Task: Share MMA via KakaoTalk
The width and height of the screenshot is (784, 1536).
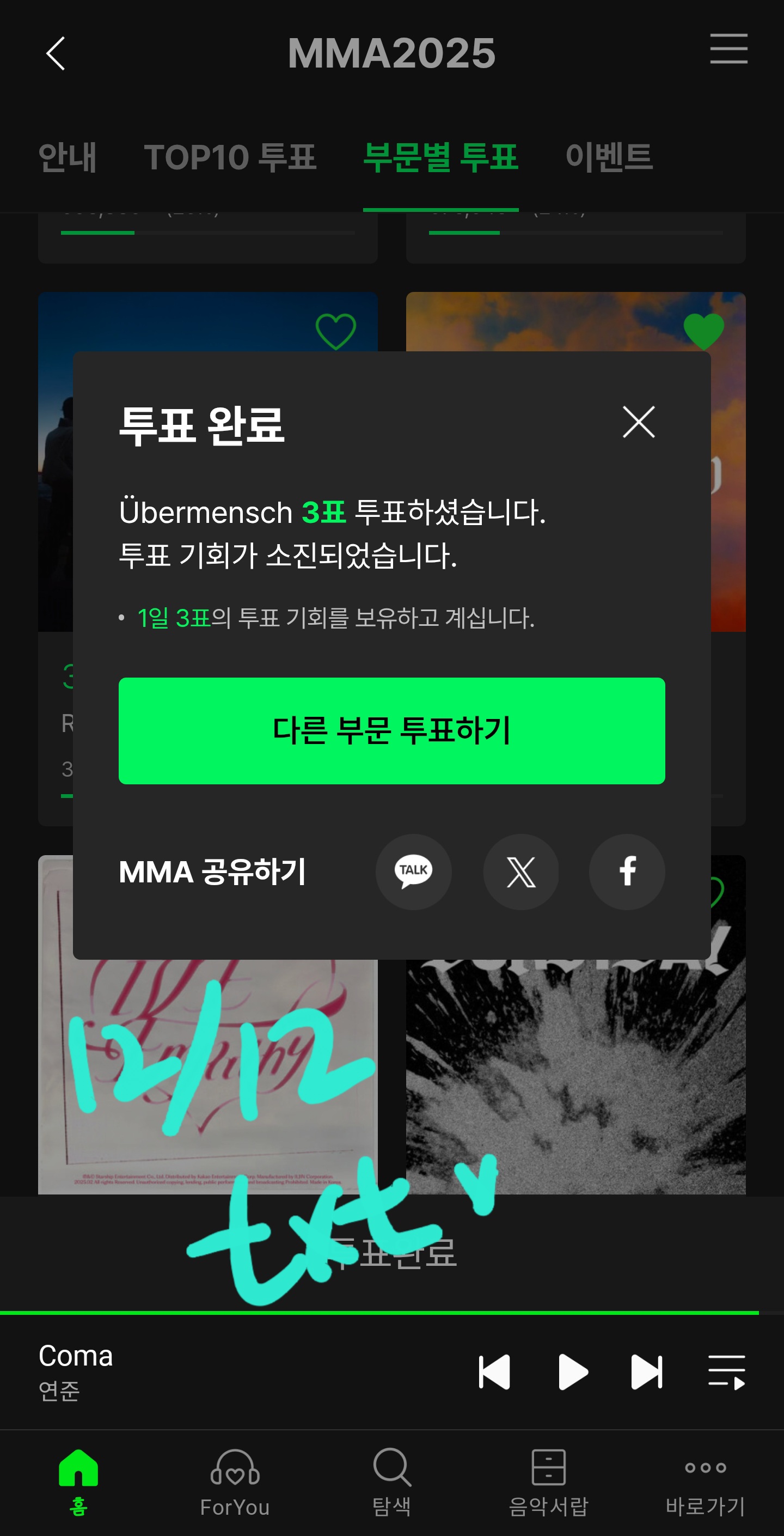Action: [x=413, y=871]
